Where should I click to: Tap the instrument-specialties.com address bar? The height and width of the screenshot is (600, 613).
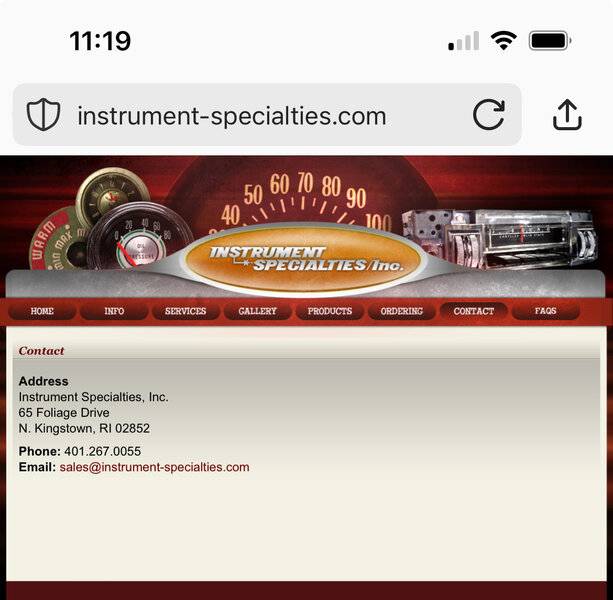[232, 116]
